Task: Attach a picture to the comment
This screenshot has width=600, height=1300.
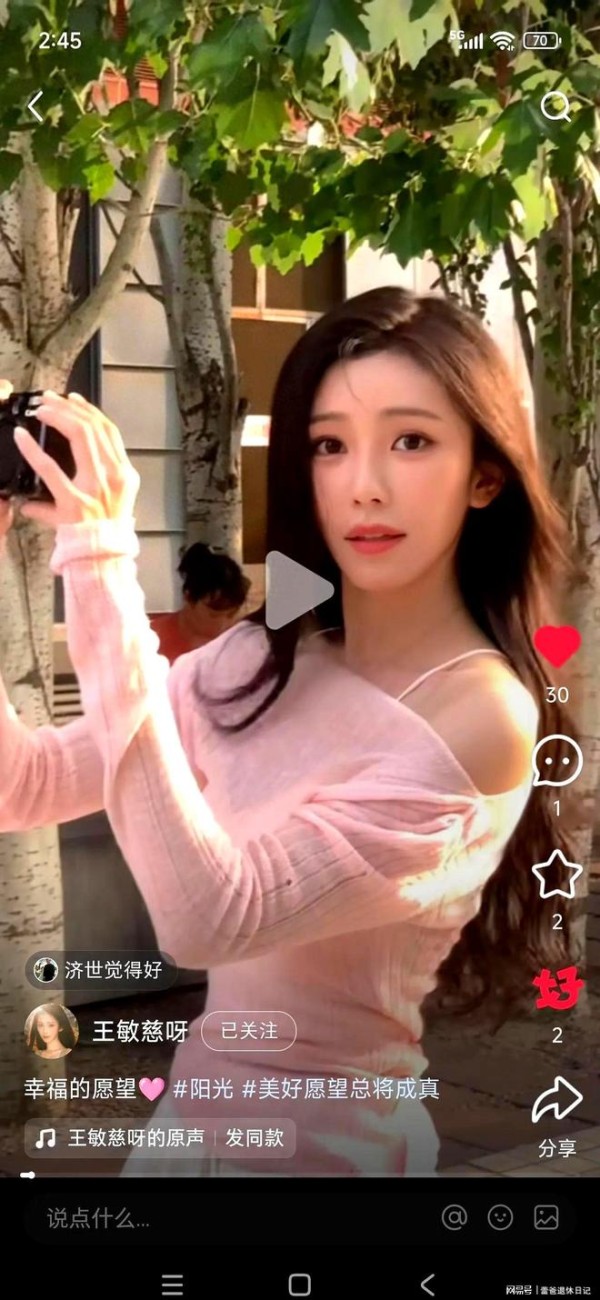Action: [546, 1217]
